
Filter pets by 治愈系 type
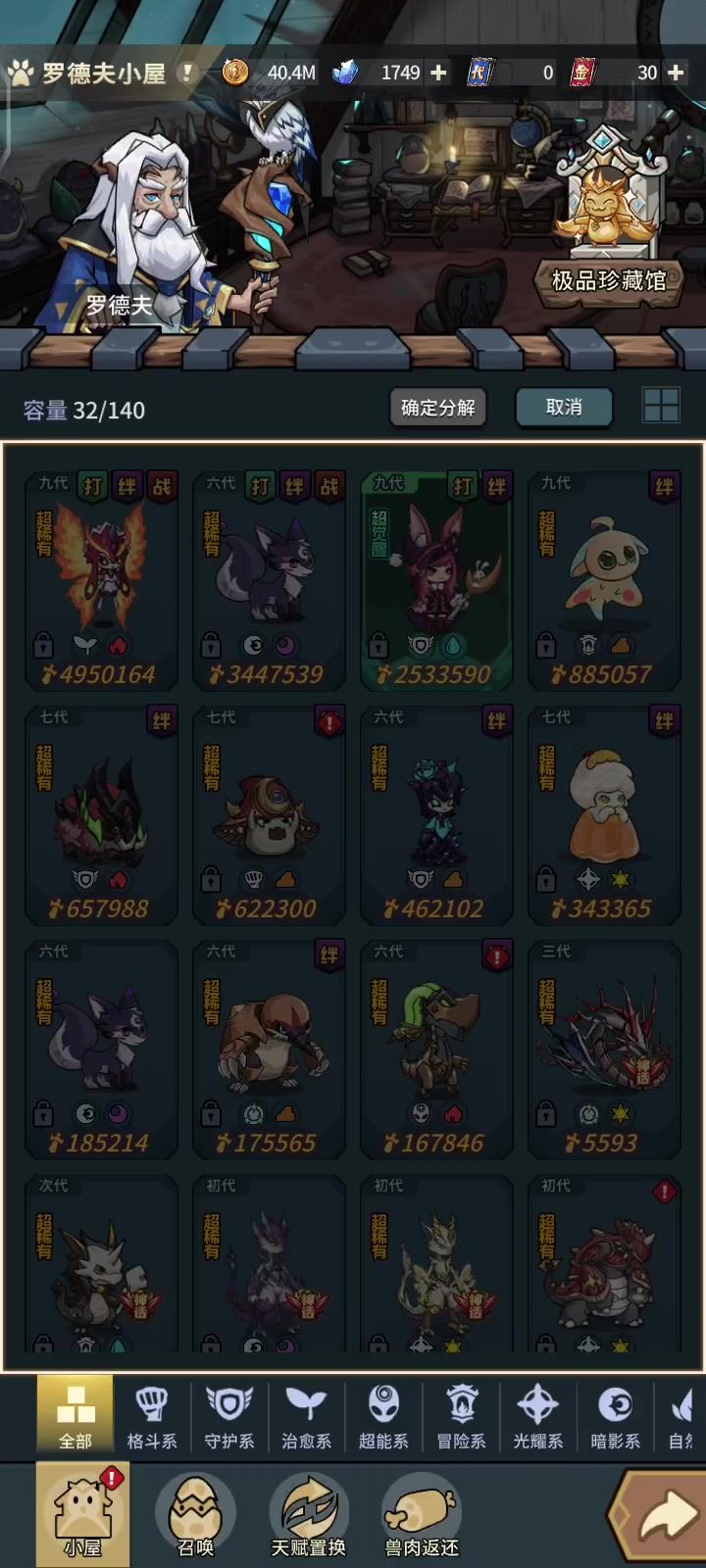(x=306, y=1416)
